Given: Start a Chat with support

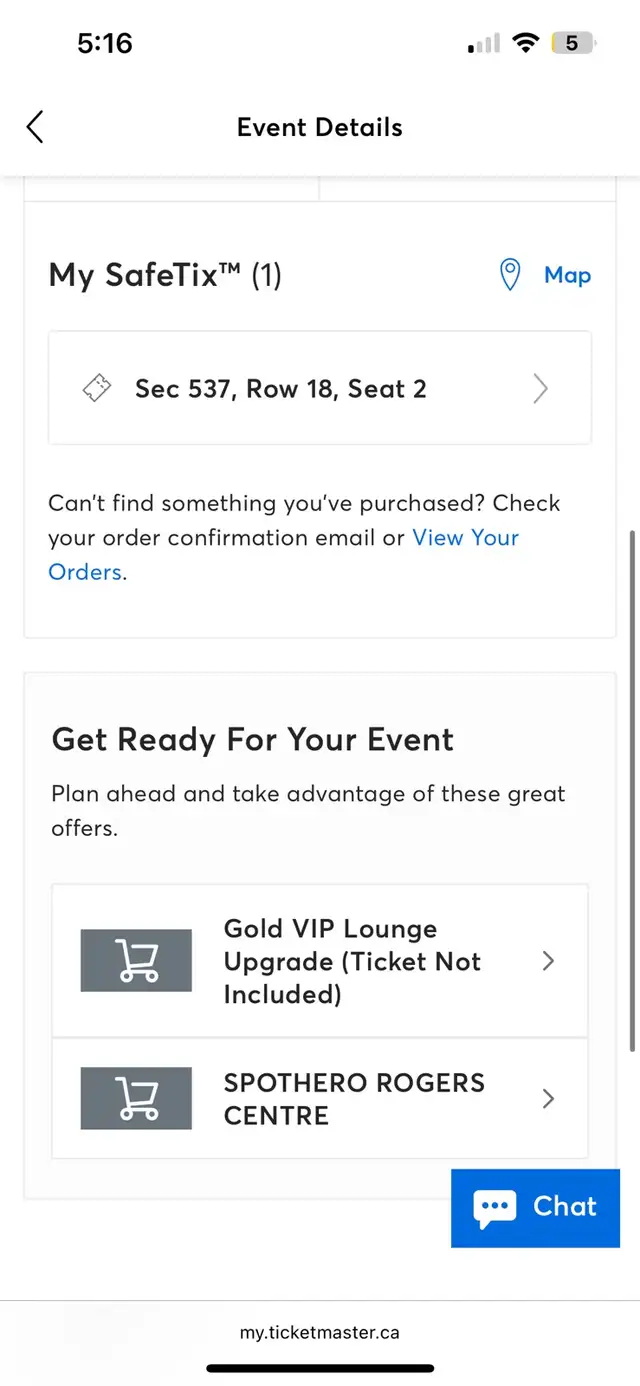Looking at the screenshot, I should [535, 1207].
